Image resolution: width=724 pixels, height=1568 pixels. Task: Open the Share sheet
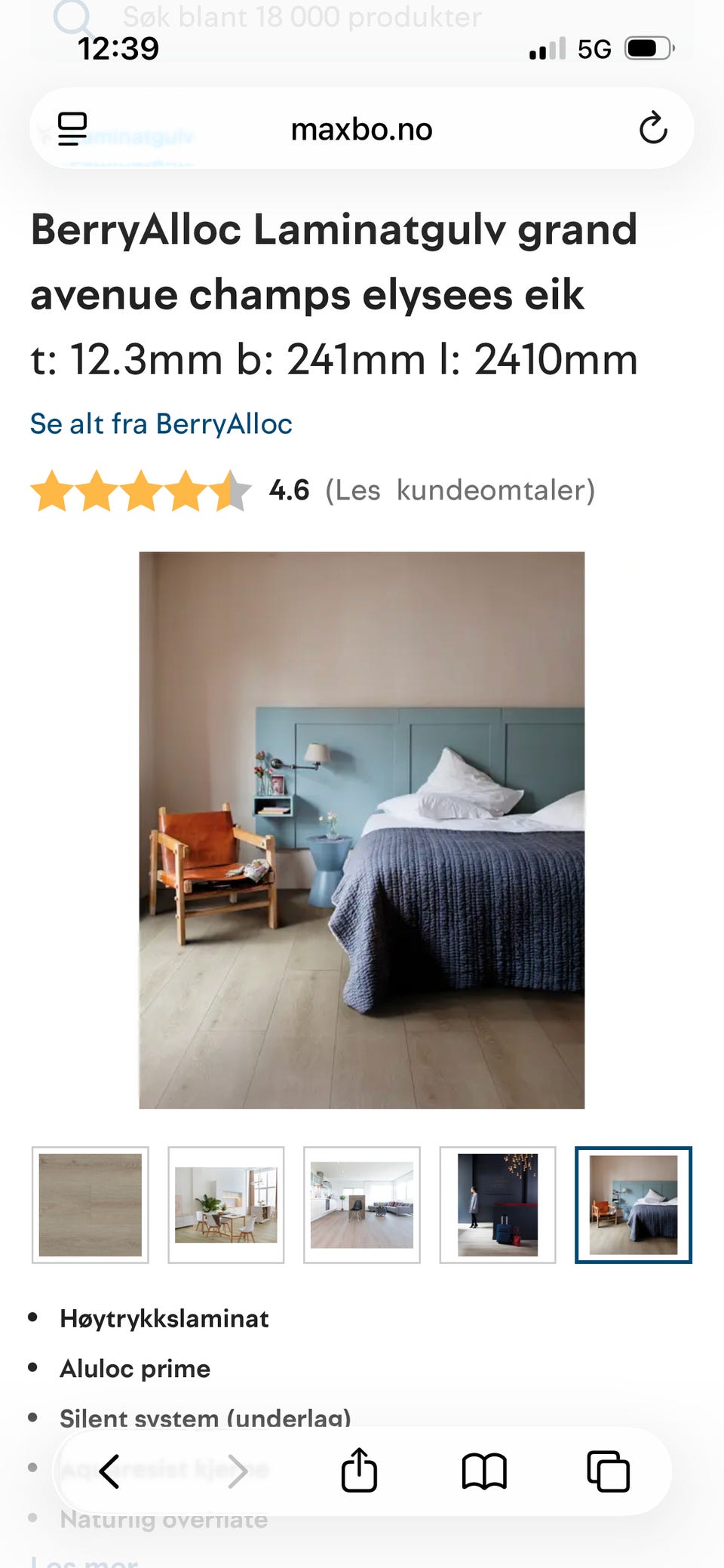tap(360, 1470)
